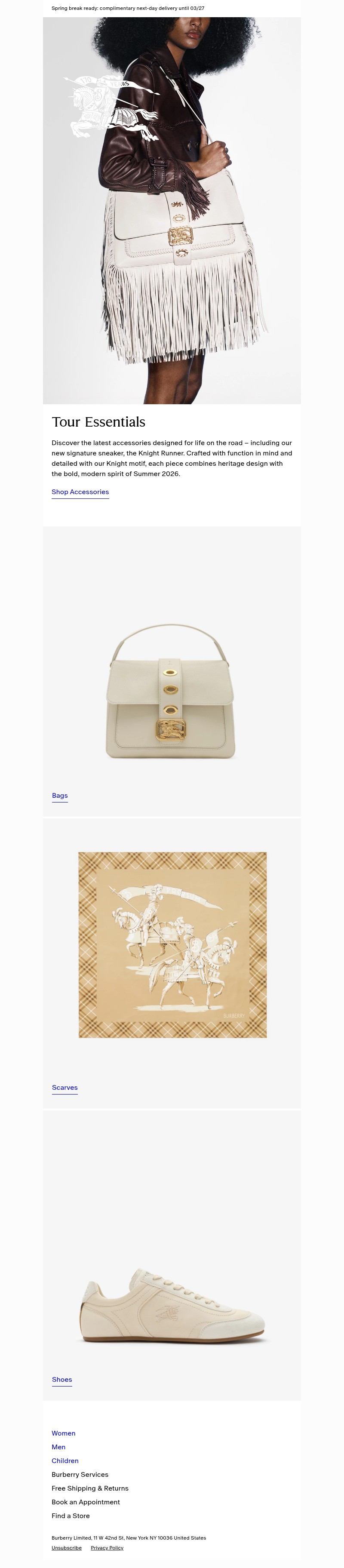Viewport: 344px width, 1568px height.
Task: Select Book an Appointment
Action: pyautogui.click(x=85, y=1502)
